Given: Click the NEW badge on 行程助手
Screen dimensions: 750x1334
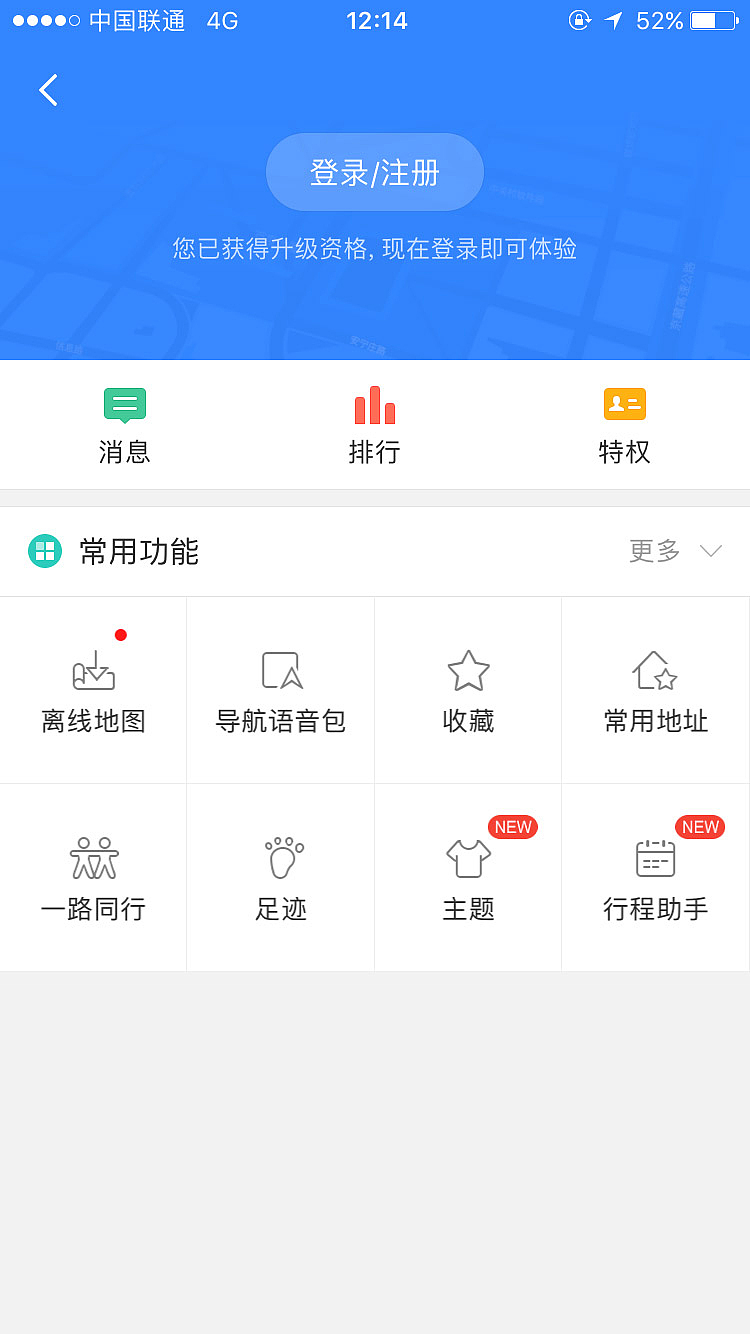Looking at the screenshot, I should [700, 827].
